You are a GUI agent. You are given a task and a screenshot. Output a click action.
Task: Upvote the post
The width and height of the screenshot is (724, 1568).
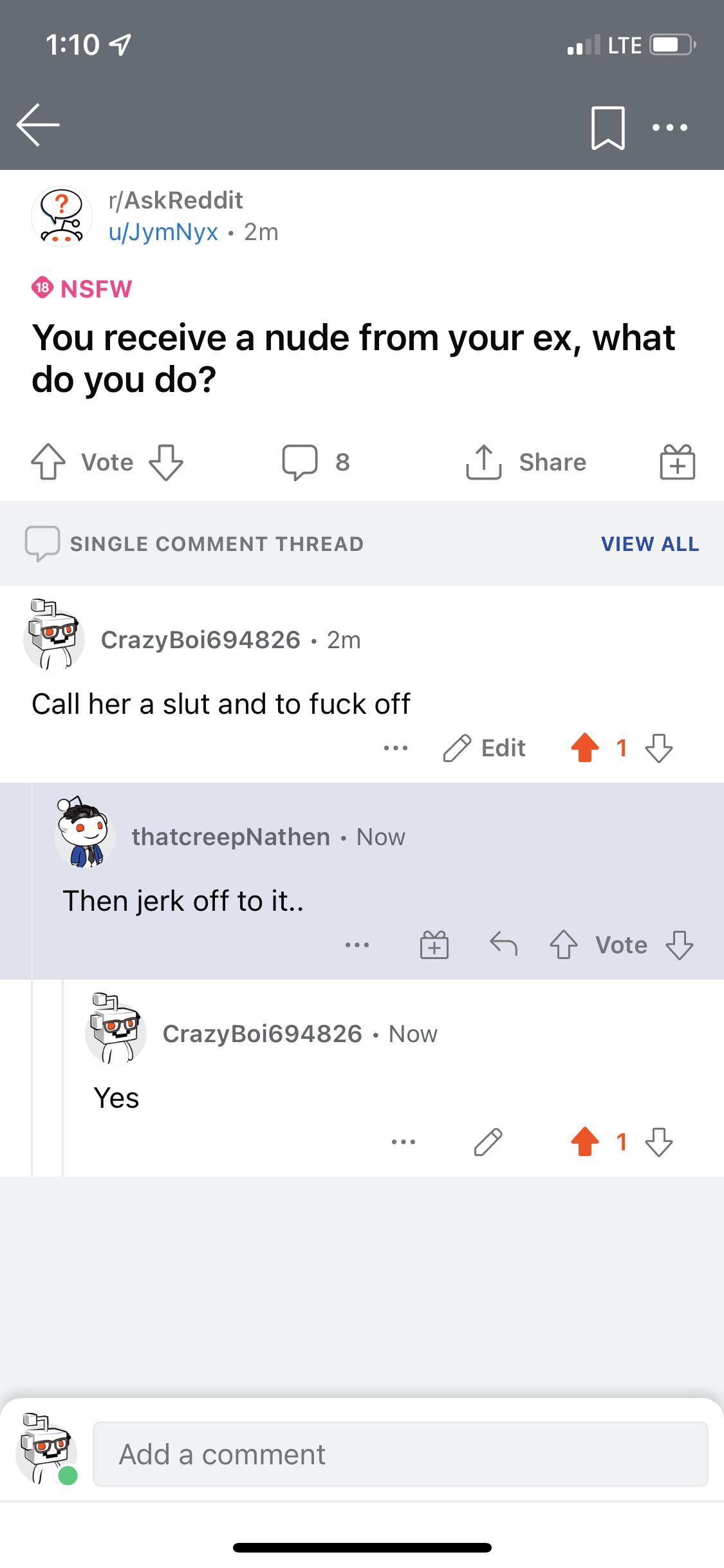tap(48, 462)
